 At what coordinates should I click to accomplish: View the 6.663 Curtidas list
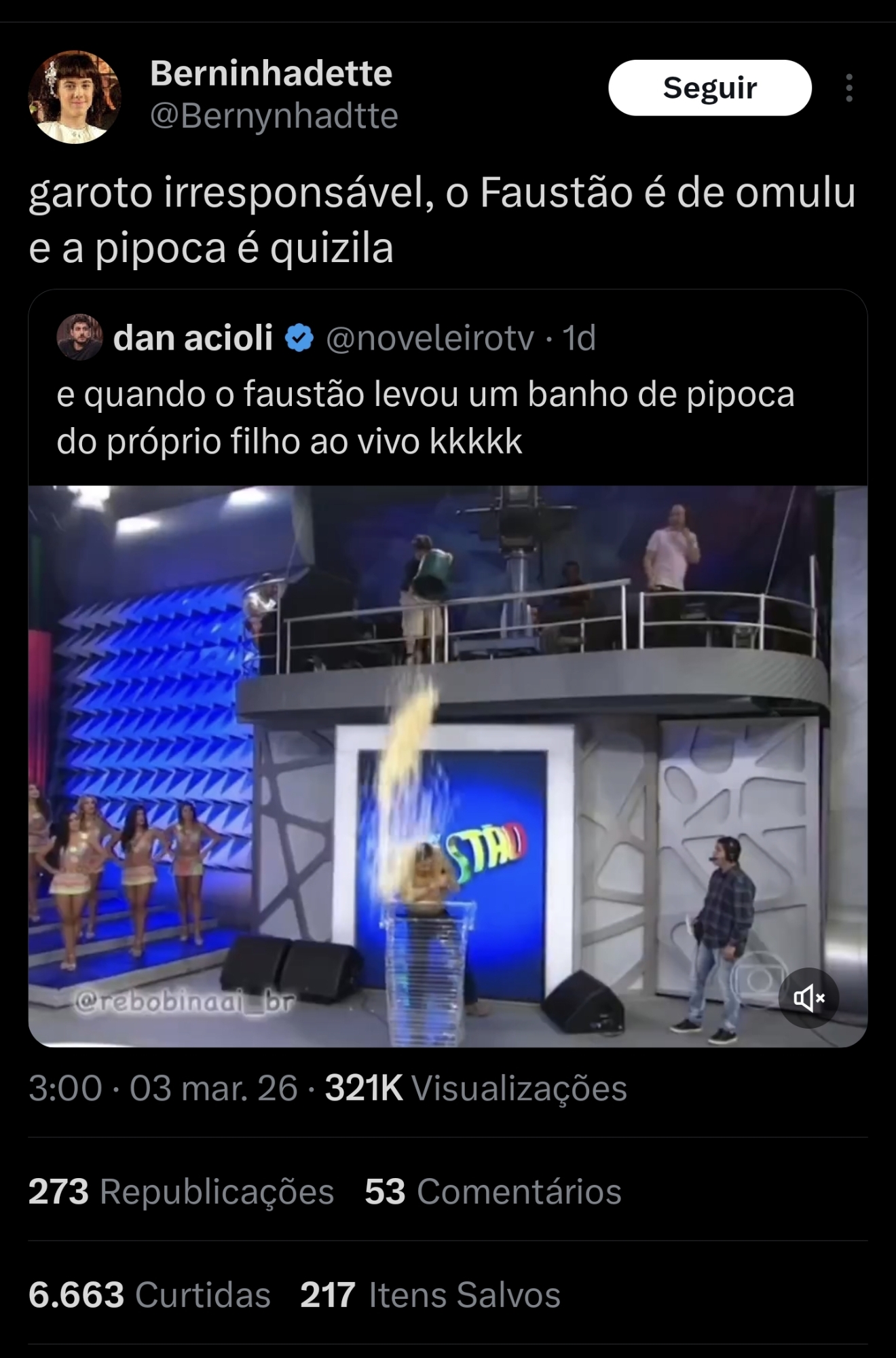point(149,1294)
